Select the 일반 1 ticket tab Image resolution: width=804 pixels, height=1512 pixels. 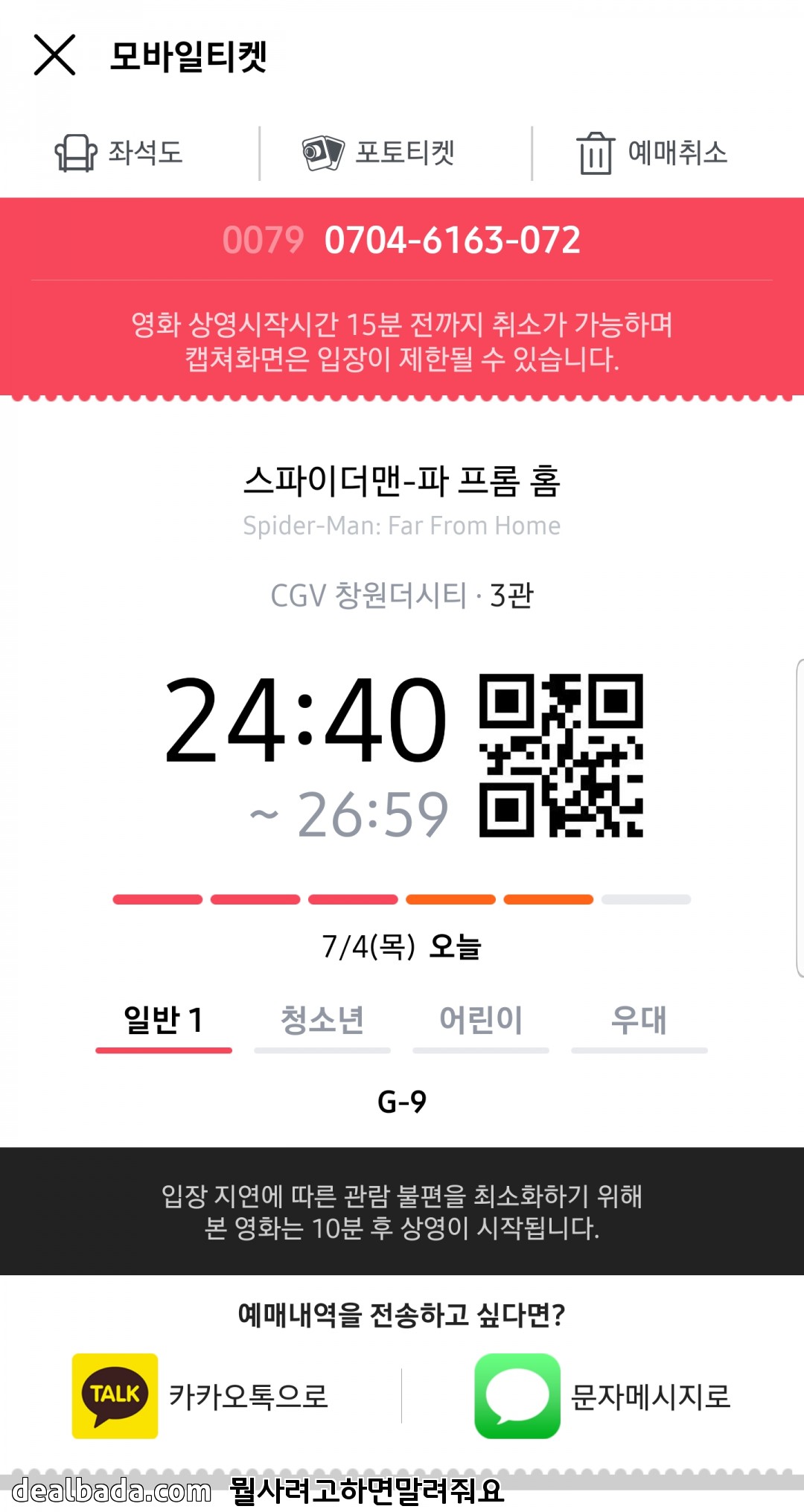164,1021
